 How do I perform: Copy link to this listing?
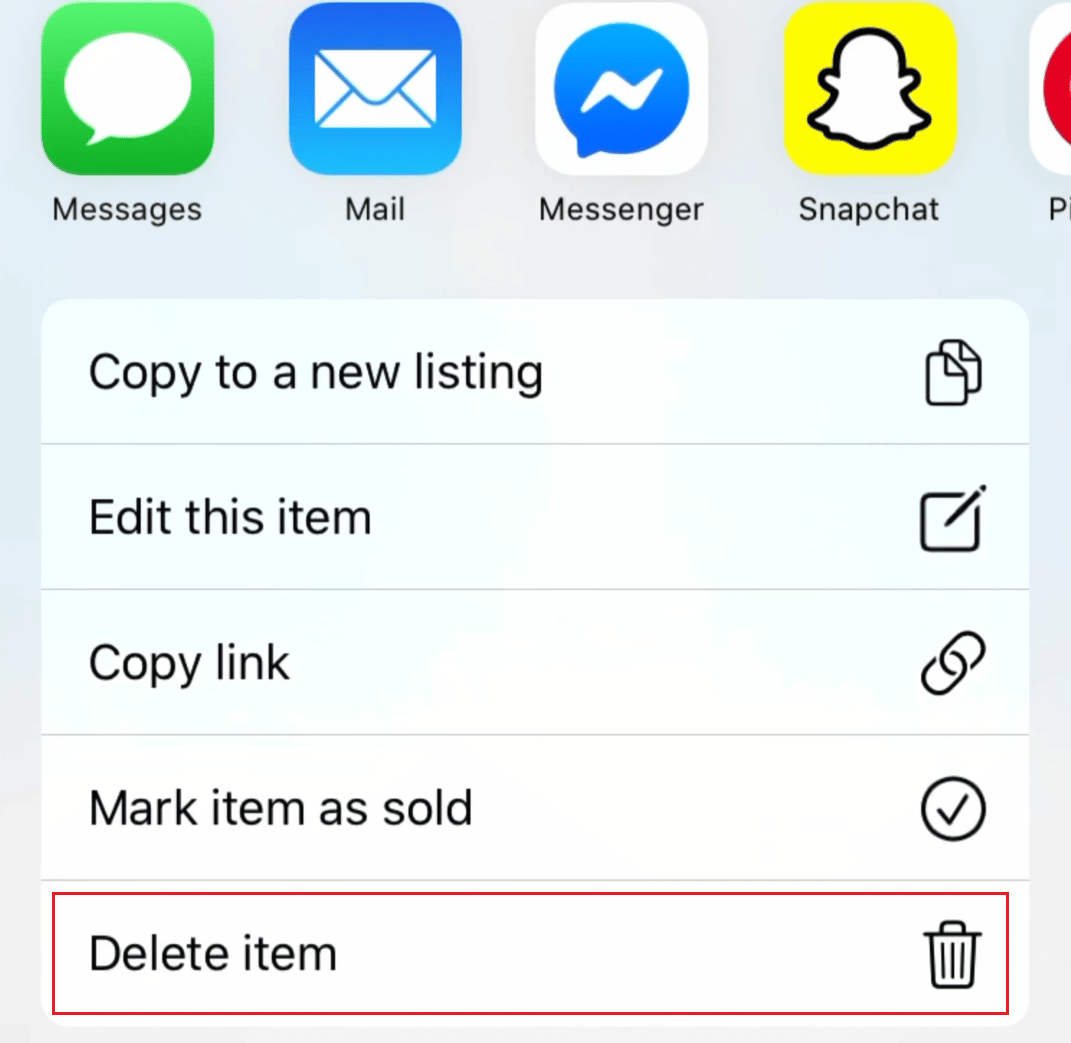point(535,663)
